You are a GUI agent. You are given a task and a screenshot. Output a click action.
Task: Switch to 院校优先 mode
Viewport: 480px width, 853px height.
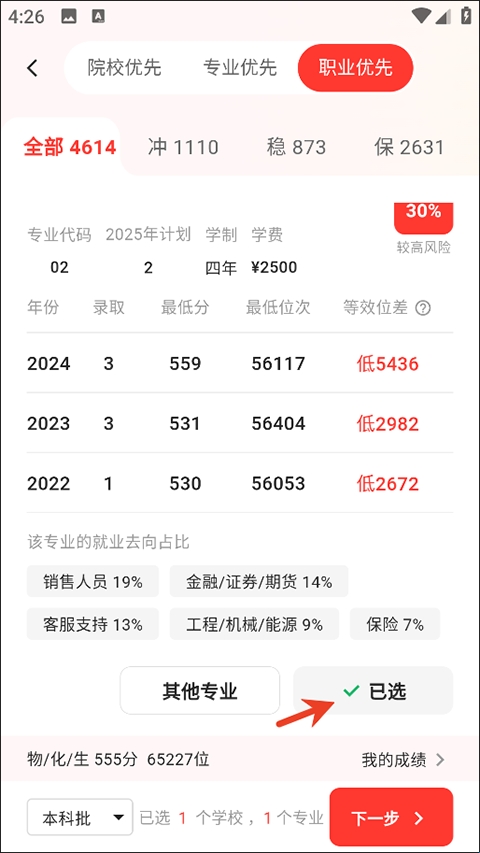125,68
